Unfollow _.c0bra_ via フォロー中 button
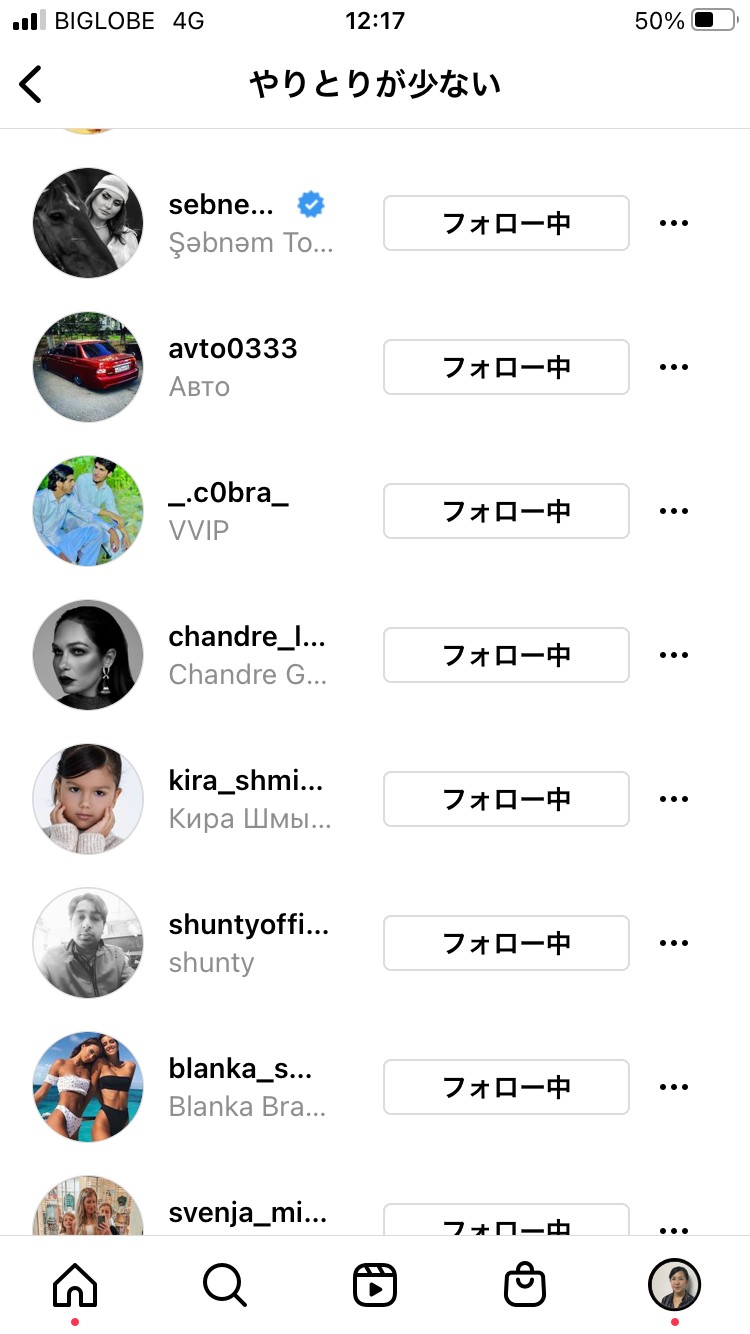 [506, 511]
